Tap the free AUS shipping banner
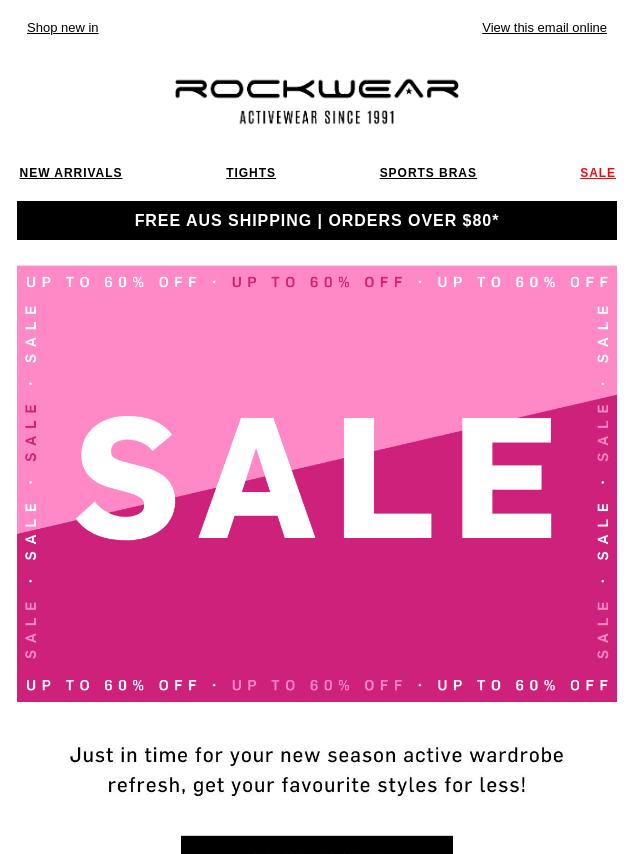The width and height of the screenshot is (640, 854). 317,220
